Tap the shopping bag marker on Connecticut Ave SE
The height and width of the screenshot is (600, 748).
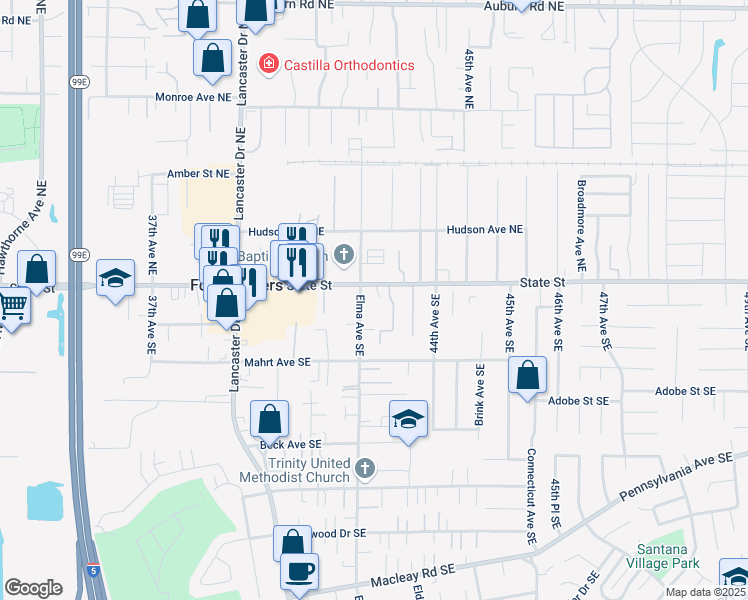(x=527, y=376)
